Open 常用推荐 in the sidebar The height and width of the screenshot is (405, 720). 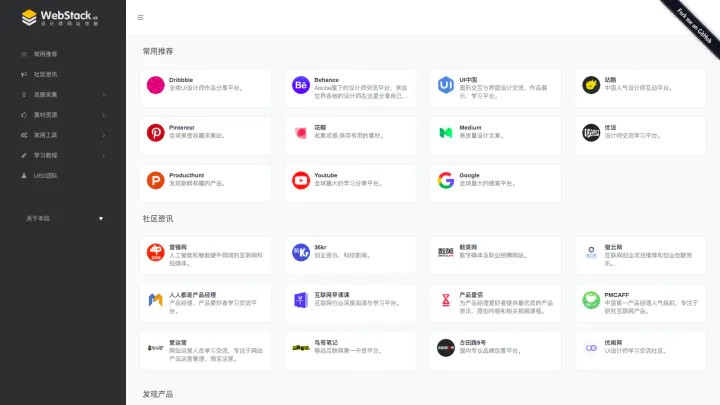coord(45,54)
